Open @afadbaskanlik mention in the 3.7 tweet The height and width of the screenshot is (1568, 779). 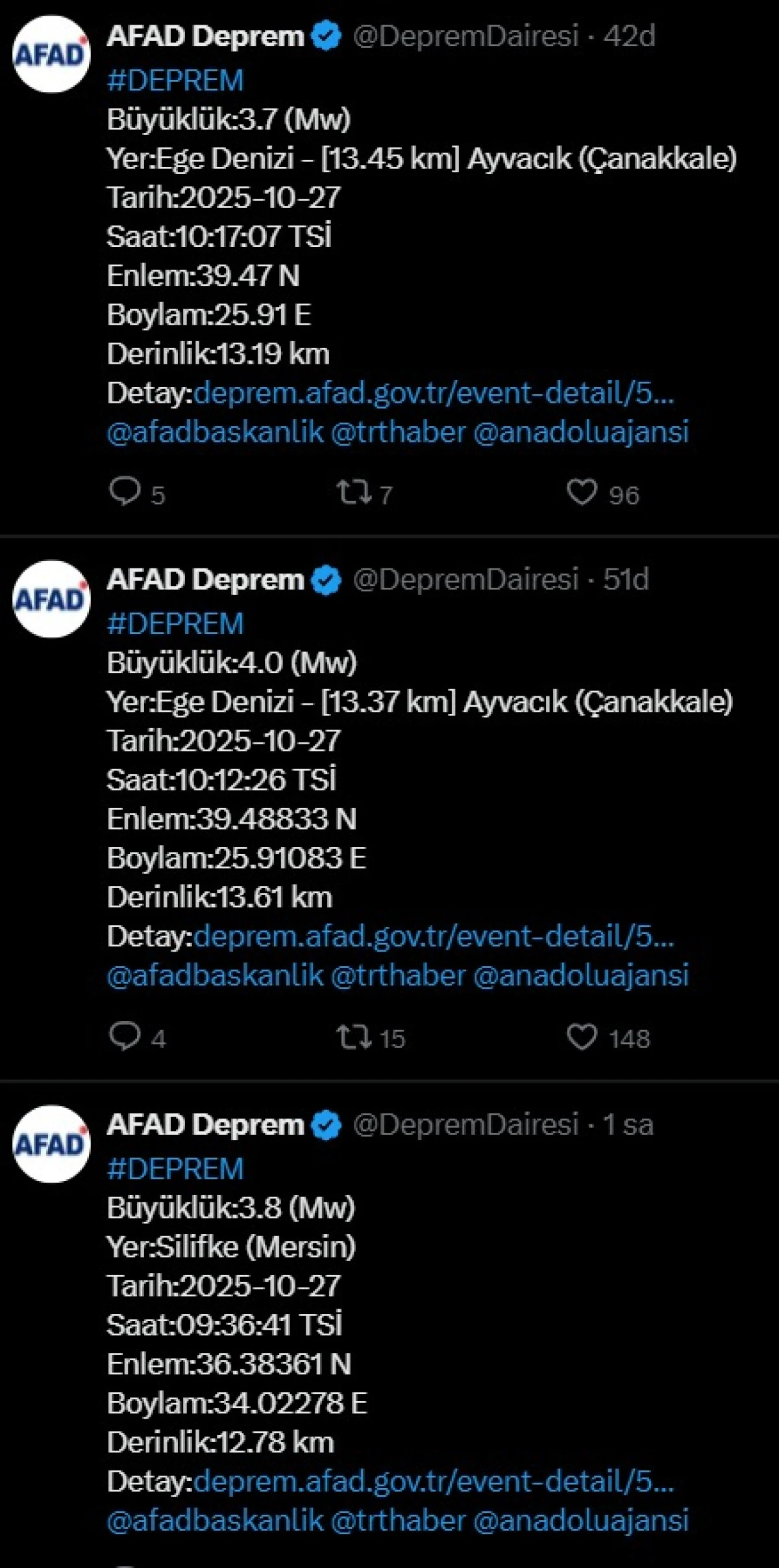[215, 432]
